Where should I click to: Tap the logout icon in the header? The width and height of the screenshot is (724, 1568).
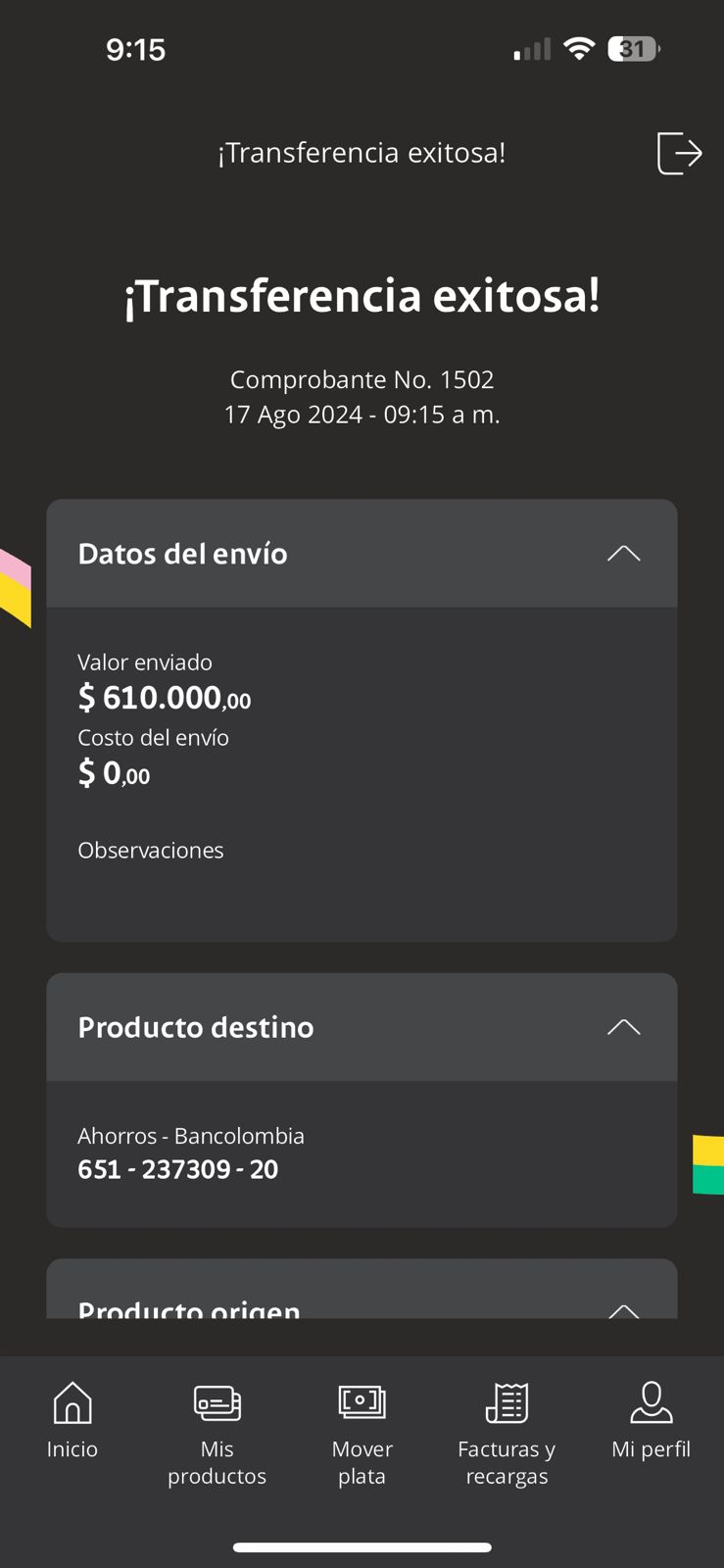tap(679, 153)
